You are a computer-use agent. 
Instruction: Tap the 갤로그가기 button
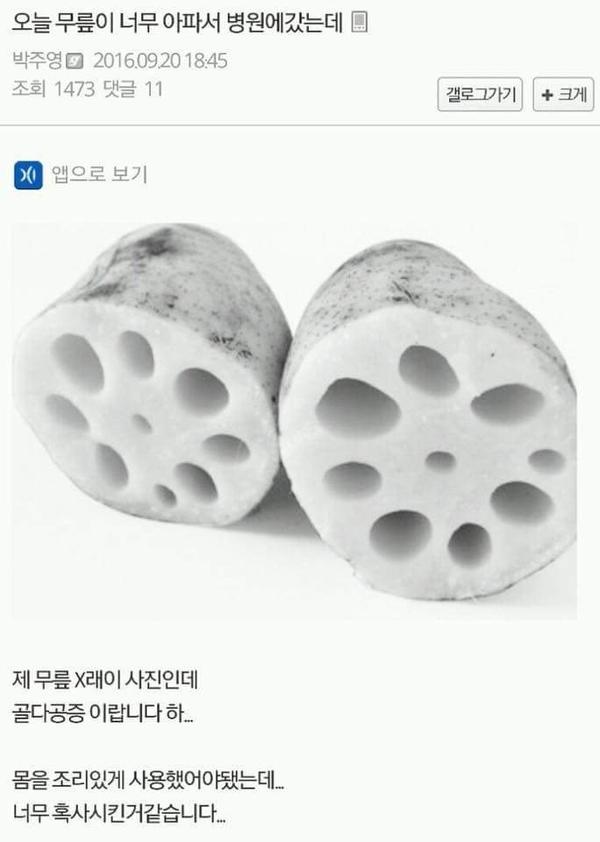pos(480,94)
